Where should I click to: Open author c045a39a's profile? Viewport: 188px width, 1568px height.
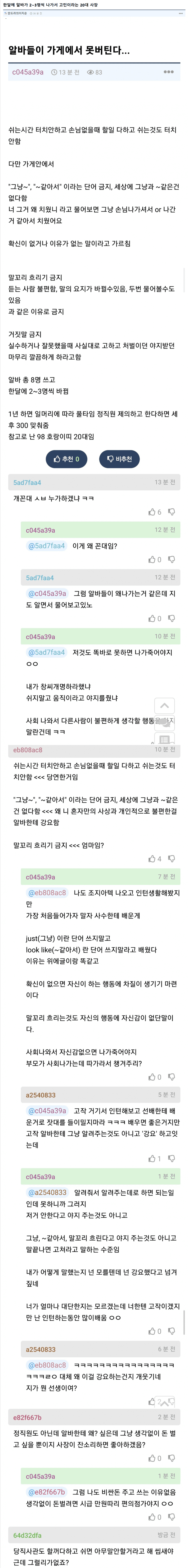28,72
